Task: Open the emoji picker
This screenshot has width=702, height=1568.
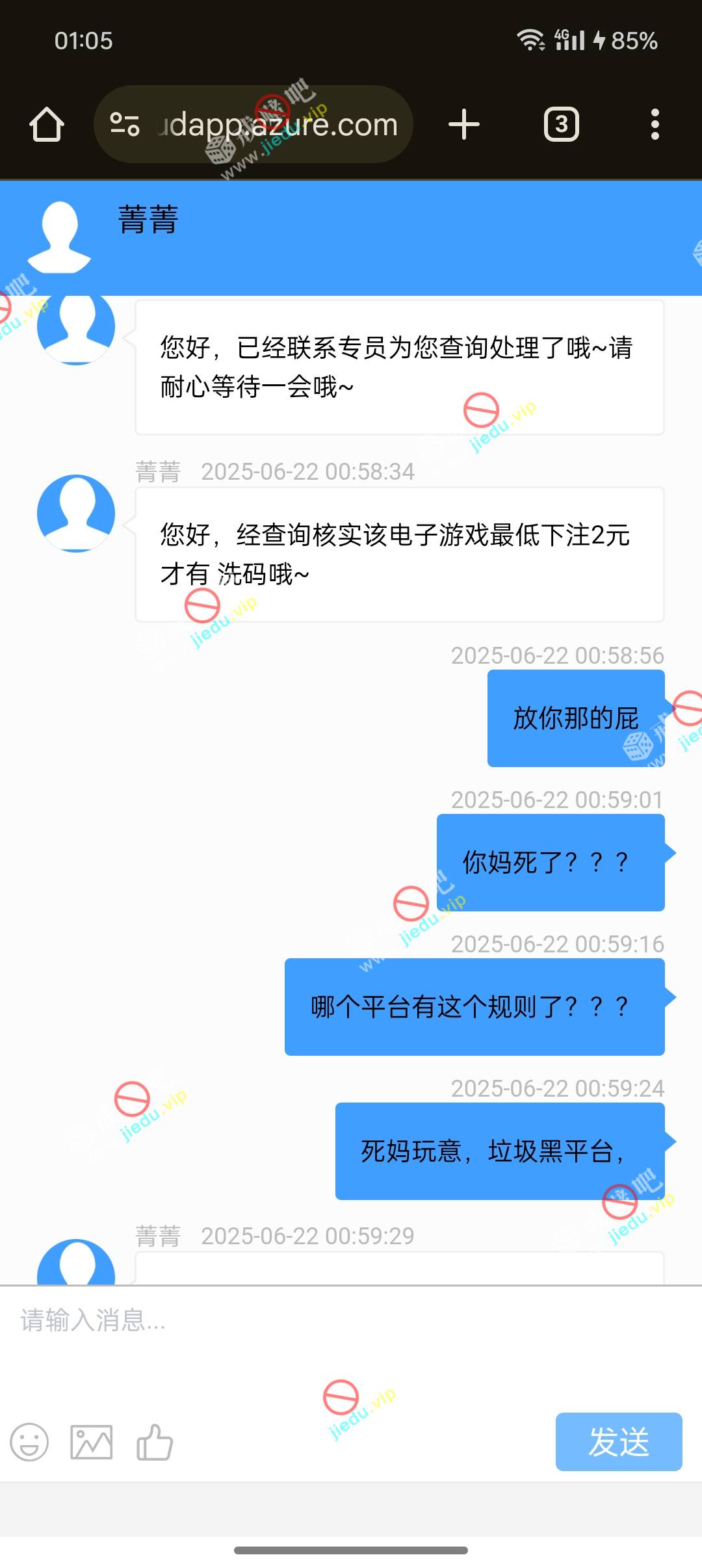Action: 29,1443
